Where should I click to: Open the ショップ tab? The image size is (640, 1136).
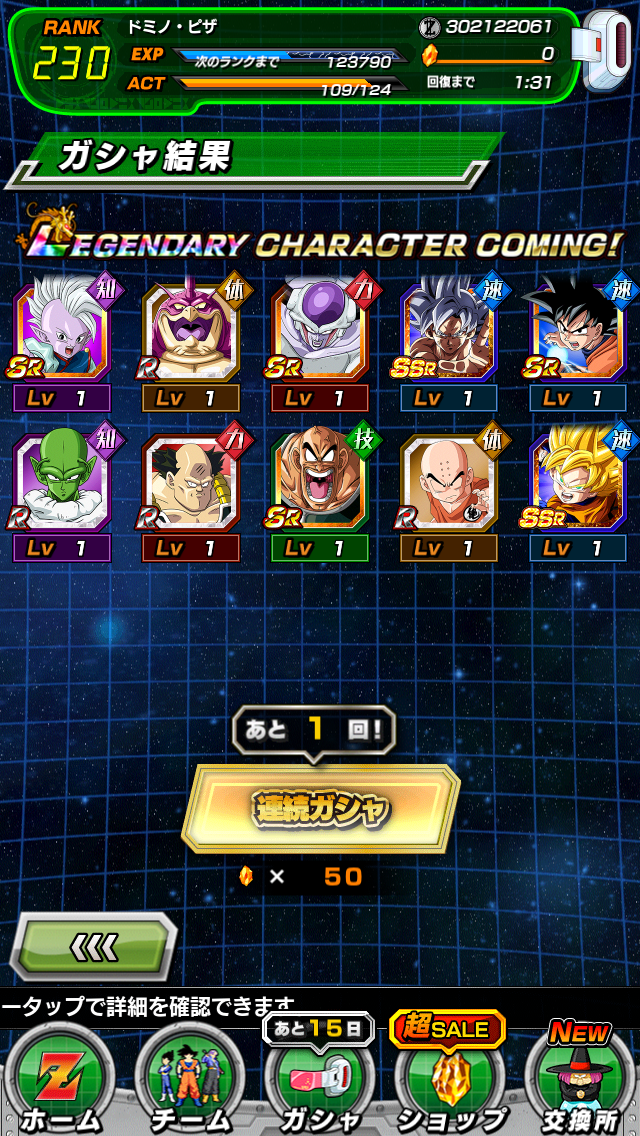click(x=449, y=1078)
